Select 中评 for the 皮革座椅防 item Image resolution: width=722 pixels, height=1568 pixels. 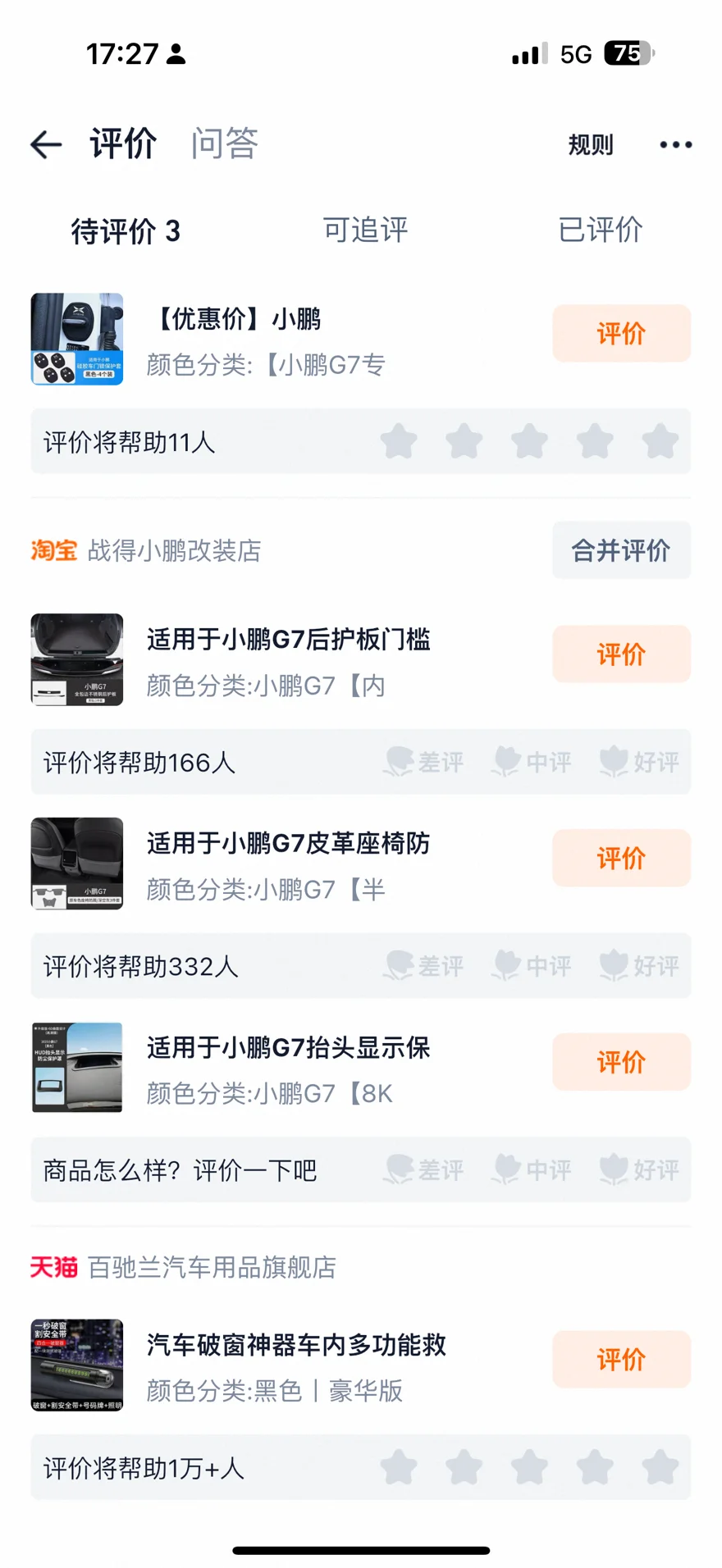(532, 966)
